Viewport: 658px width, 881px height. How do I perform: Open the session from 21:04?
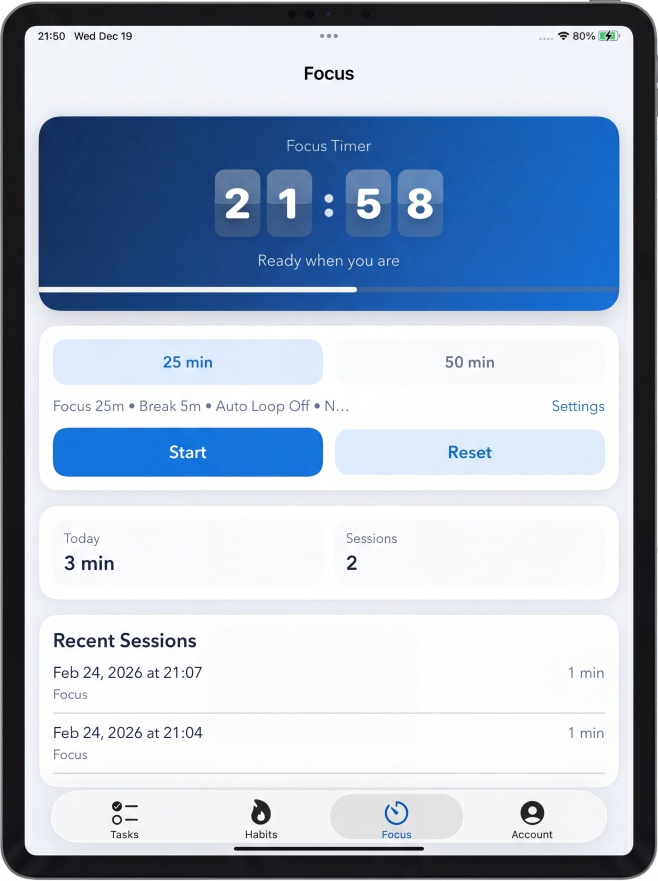(x=328, y=743)
